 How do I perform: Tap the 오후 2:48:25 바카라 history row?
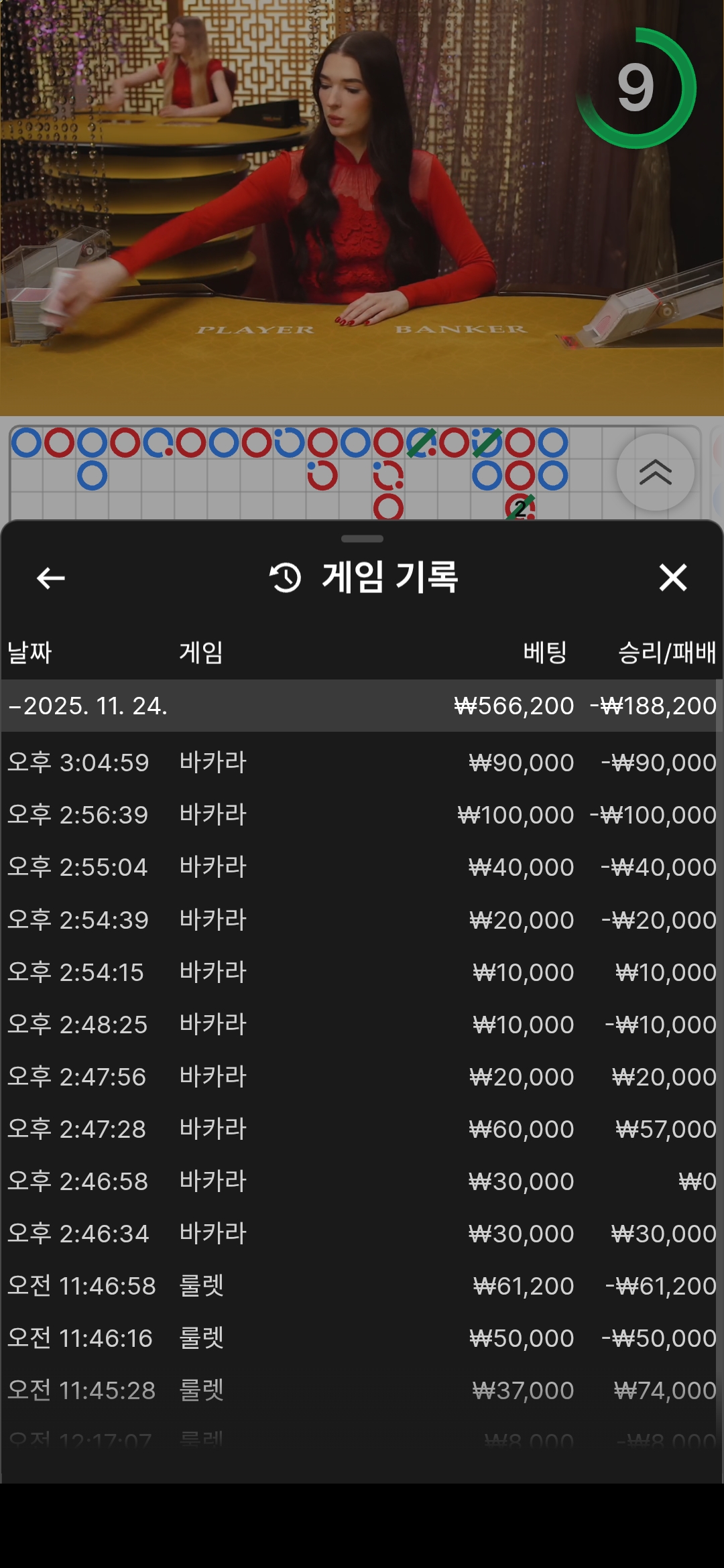coord(362,1025)
